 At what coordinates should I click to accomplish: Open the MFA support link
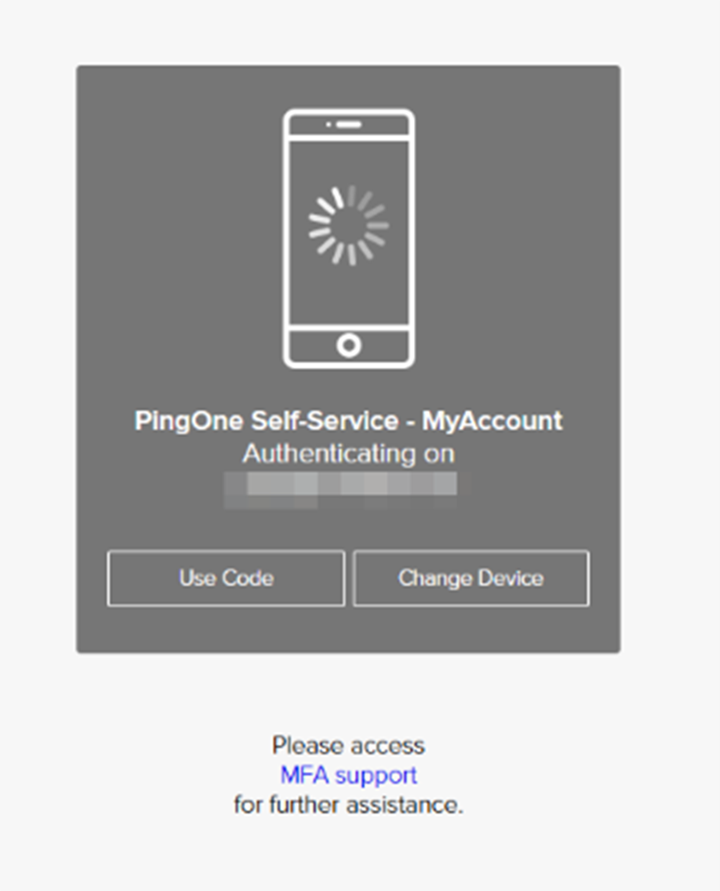coord(348,775)
